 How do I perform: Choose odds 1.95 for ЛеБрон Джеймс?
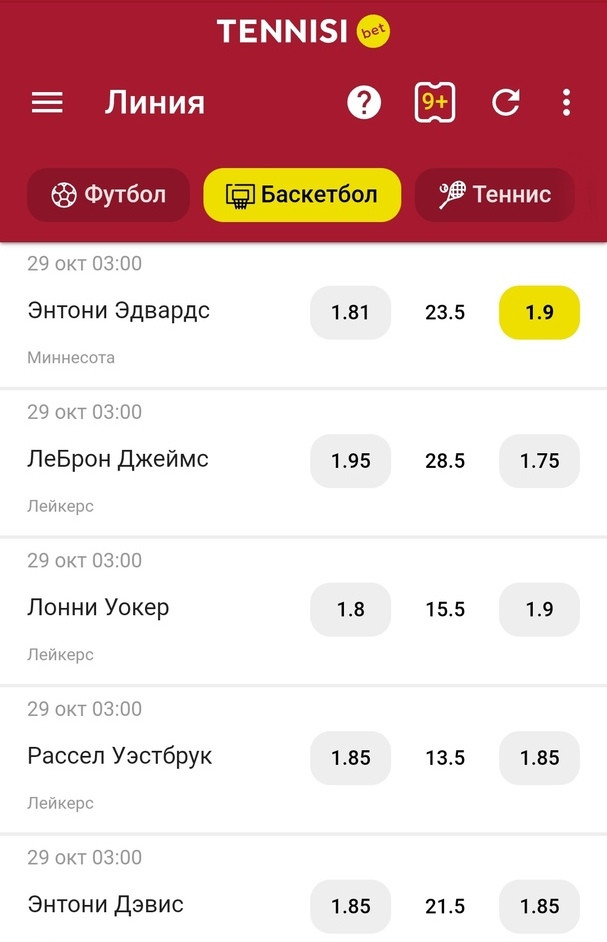click(350, 461)
